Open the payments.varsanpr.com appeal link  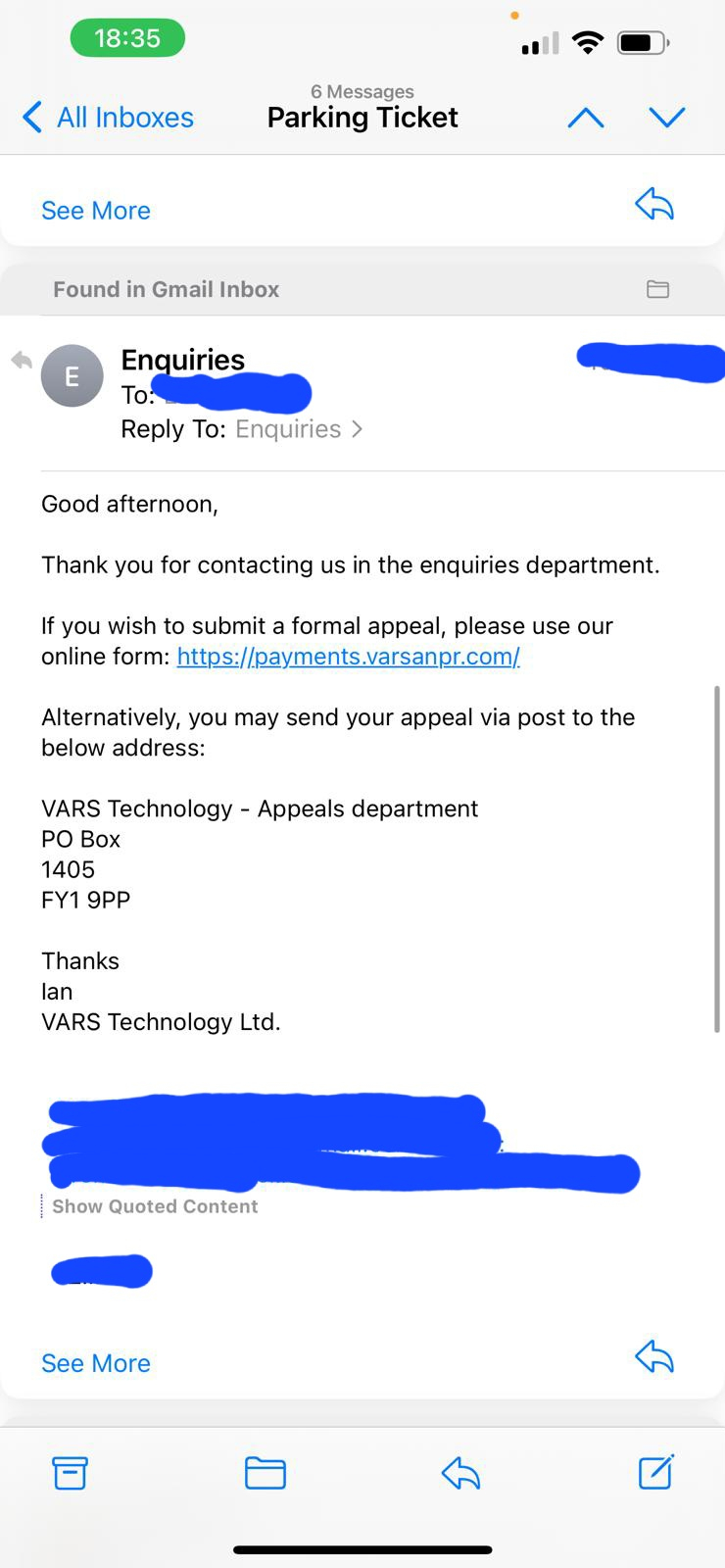point(348,657)
